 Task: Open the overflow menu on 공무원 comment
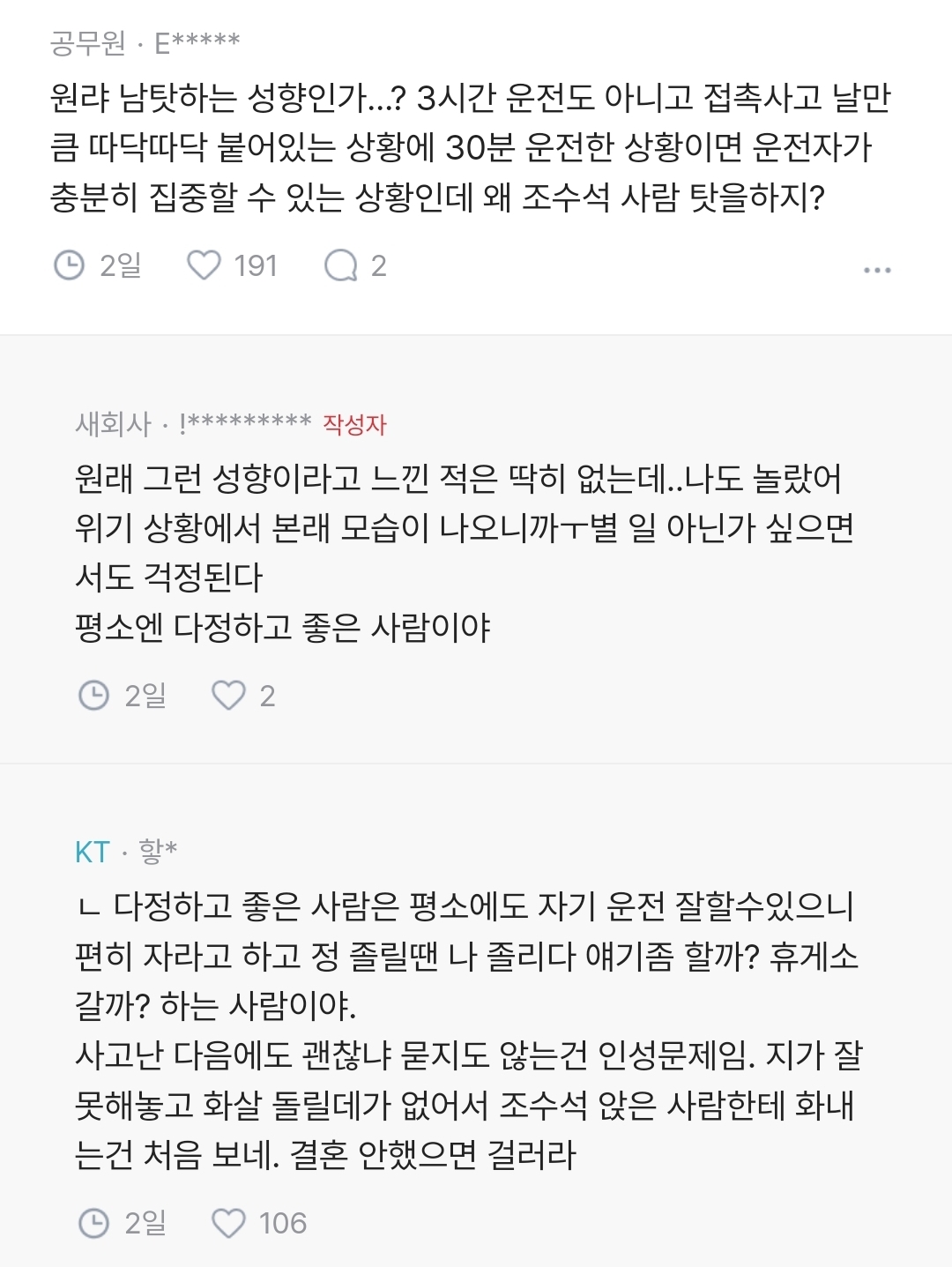pos(877,270)
